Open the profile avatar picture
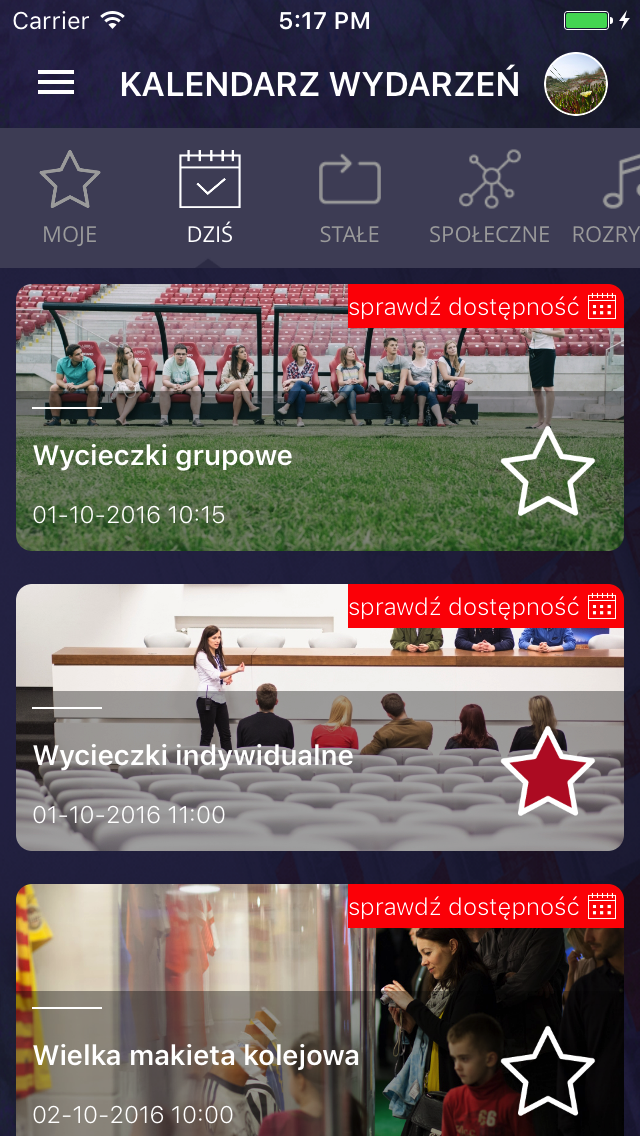 575,84
